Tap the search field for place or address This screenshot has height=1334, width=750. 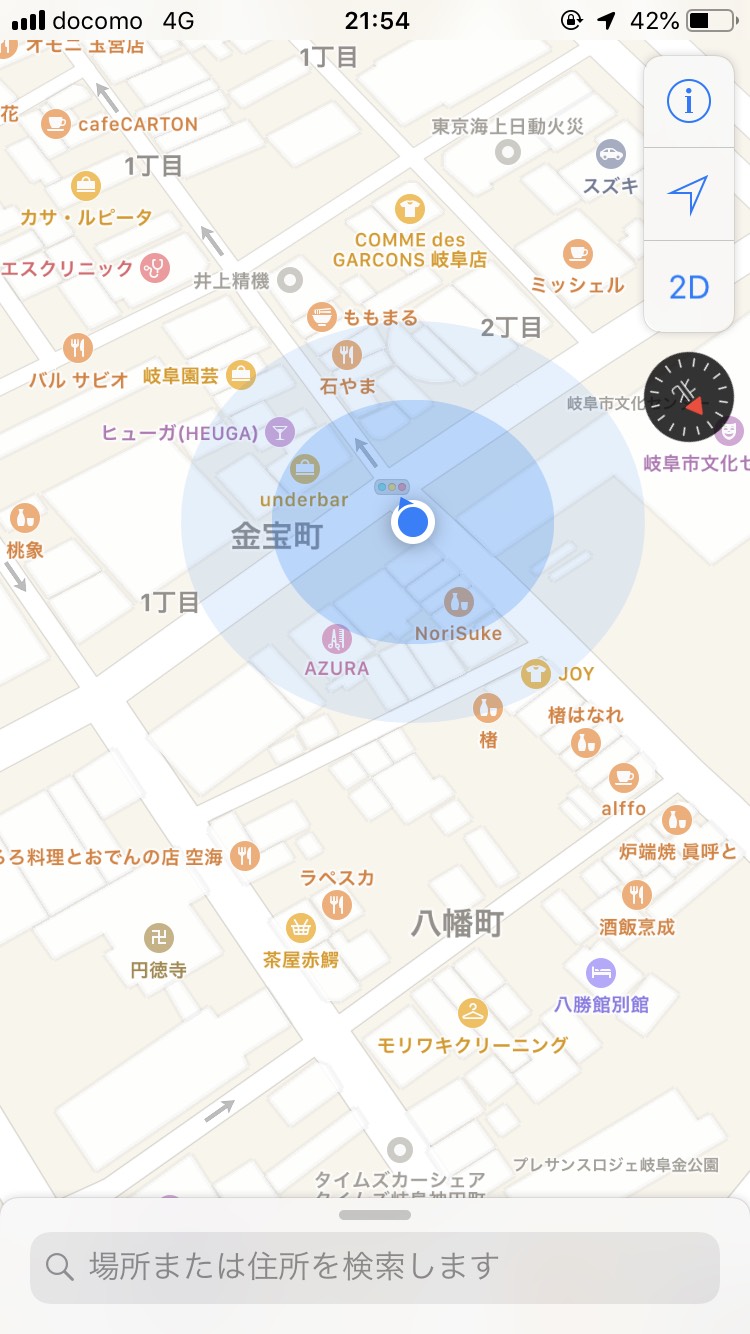pyautogui.click(x=375, y=1267)
